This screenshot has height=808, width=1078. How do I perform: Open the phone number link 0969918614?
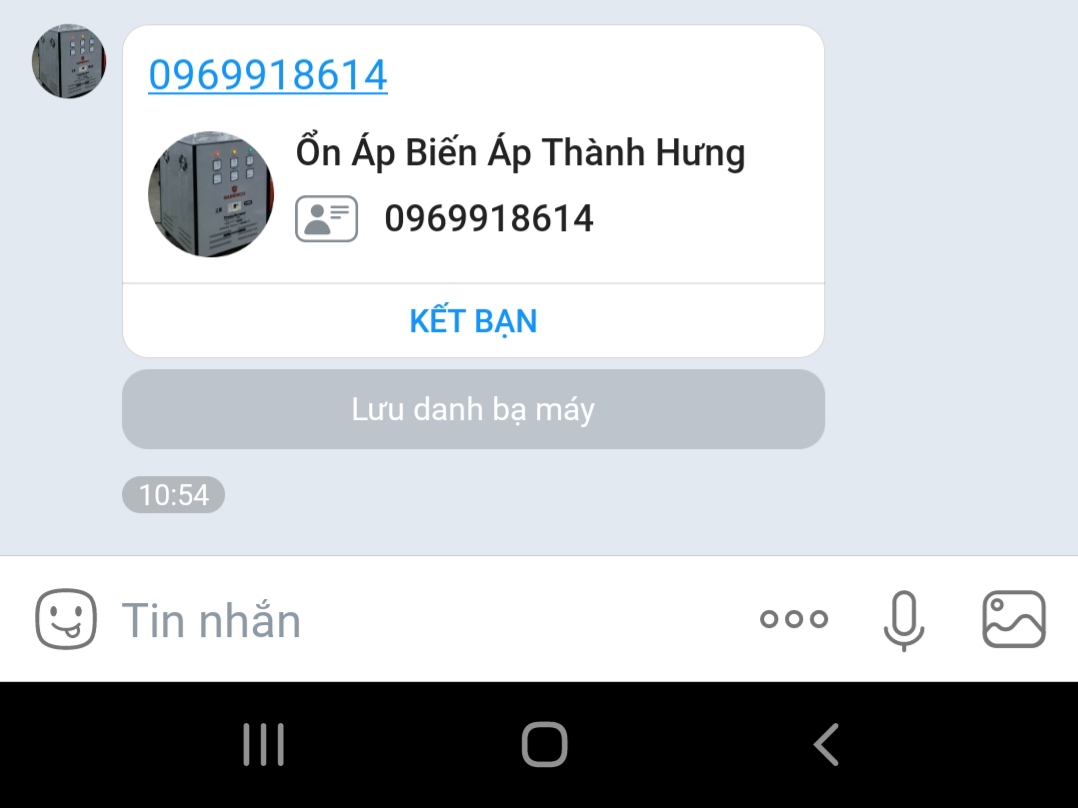[x=267, y=76]
